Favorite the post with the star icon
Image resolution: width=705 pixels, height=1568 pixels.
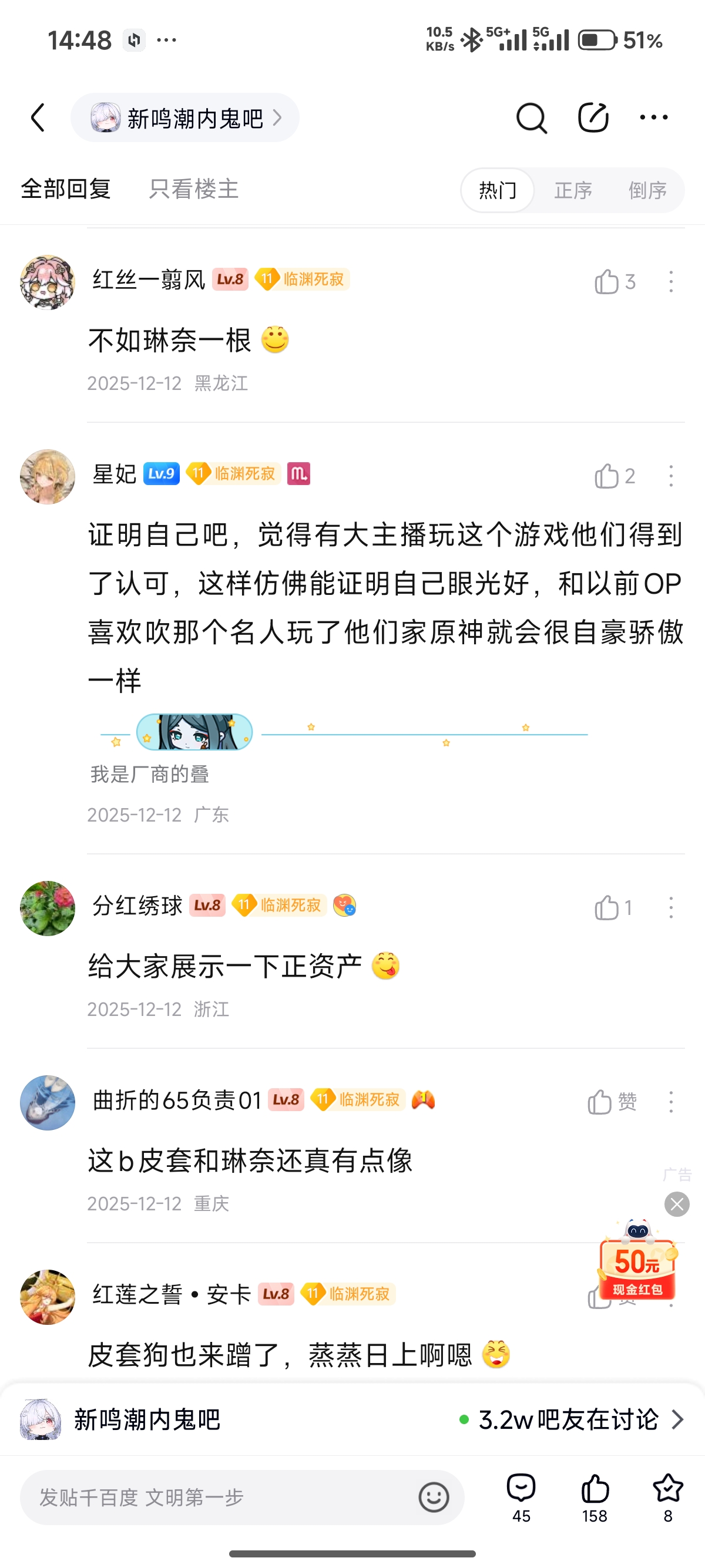coord(668,1498)
